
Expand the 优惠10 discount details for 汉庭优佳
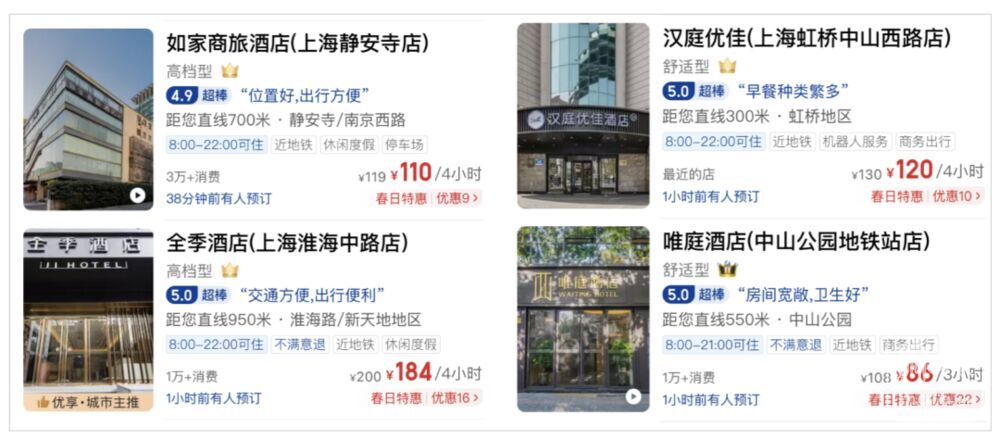coord(957,197)
